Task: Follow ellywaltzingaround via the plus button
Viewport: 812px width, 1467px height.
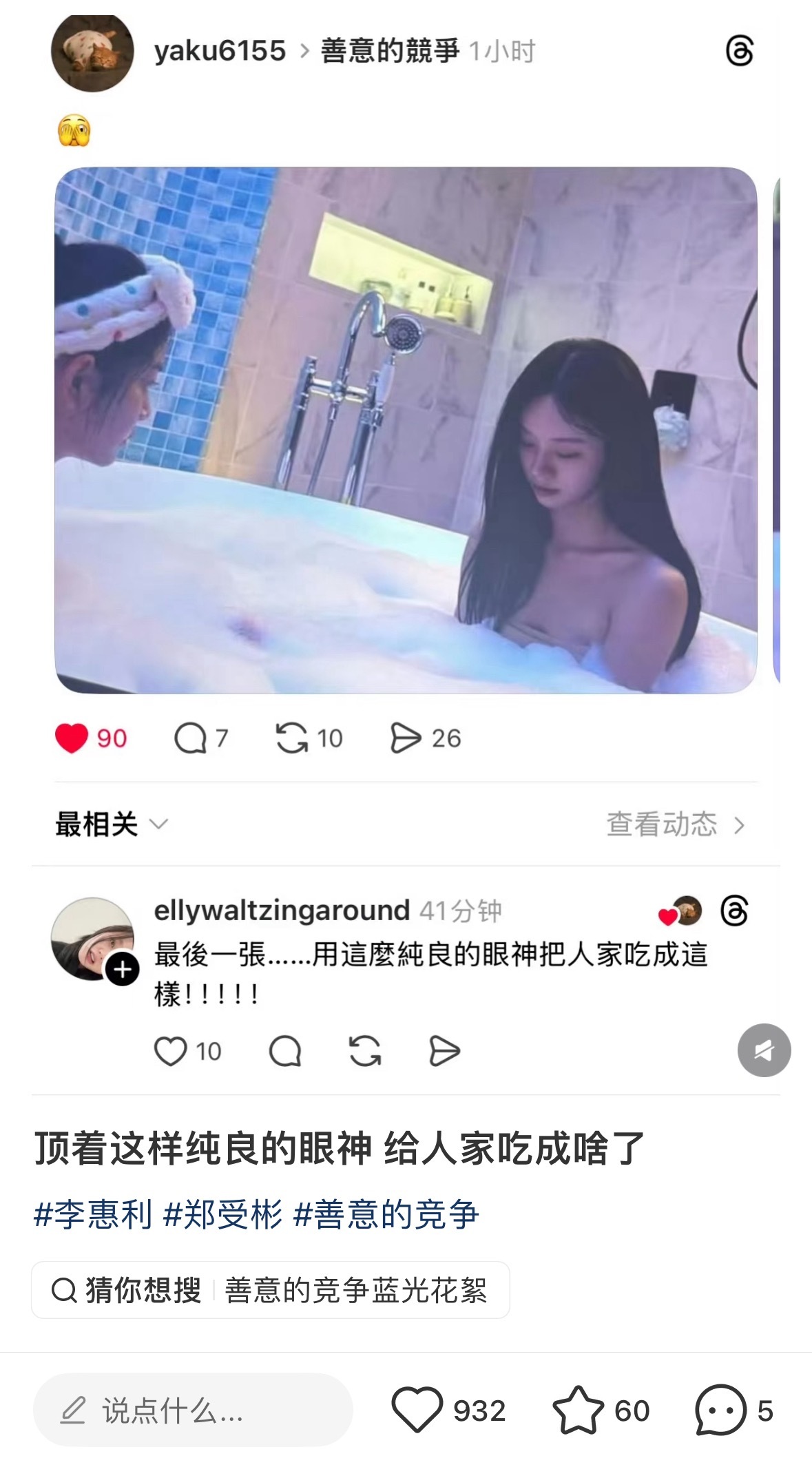Action: [x=123, y=969]
